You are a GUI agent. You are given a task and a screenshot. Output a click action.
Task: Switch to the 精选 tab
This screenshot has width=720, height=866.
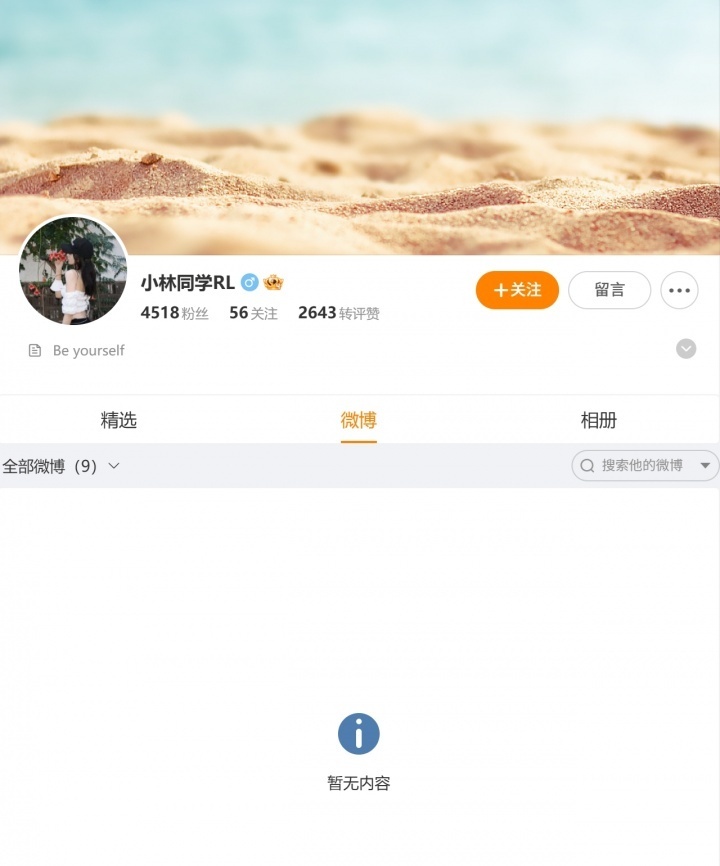(119, 420)
